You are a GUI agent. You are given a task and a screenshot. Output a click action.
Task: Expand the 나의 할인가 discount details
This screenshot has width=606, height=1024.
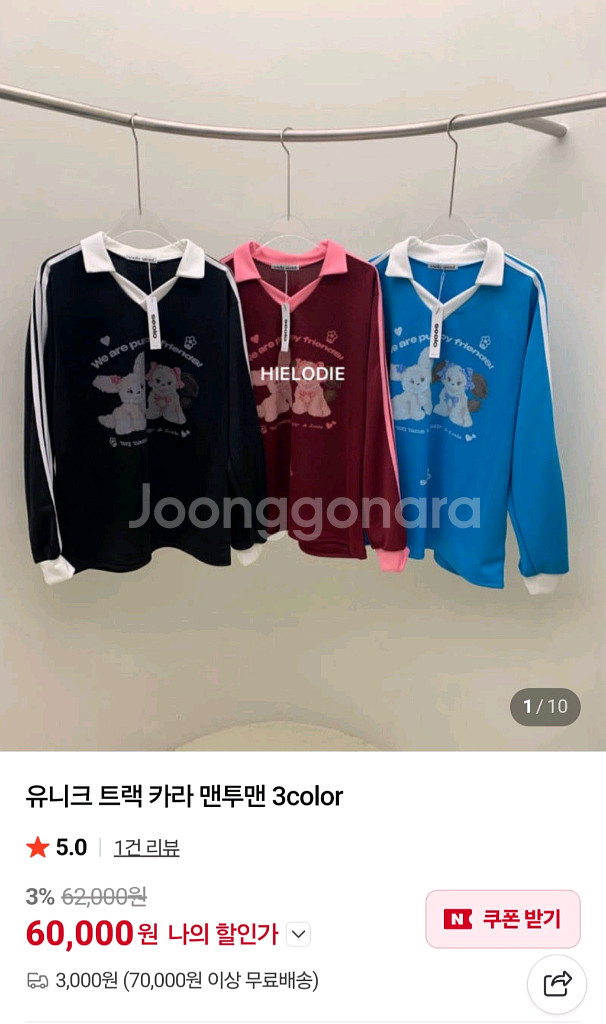tap(298, 934)
